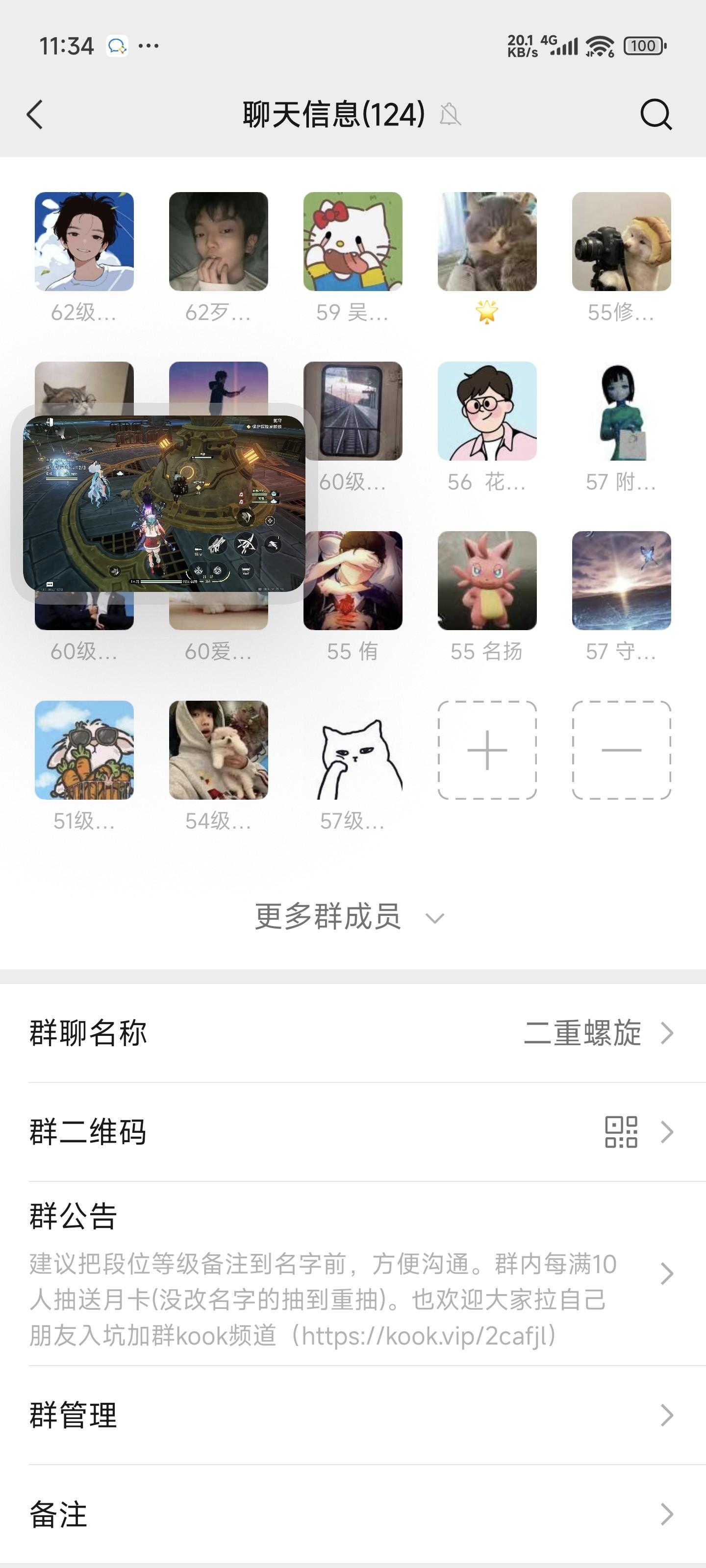View profile of member 59 吴
This screenshot has height=1568, width=706.
coord(353,242)
